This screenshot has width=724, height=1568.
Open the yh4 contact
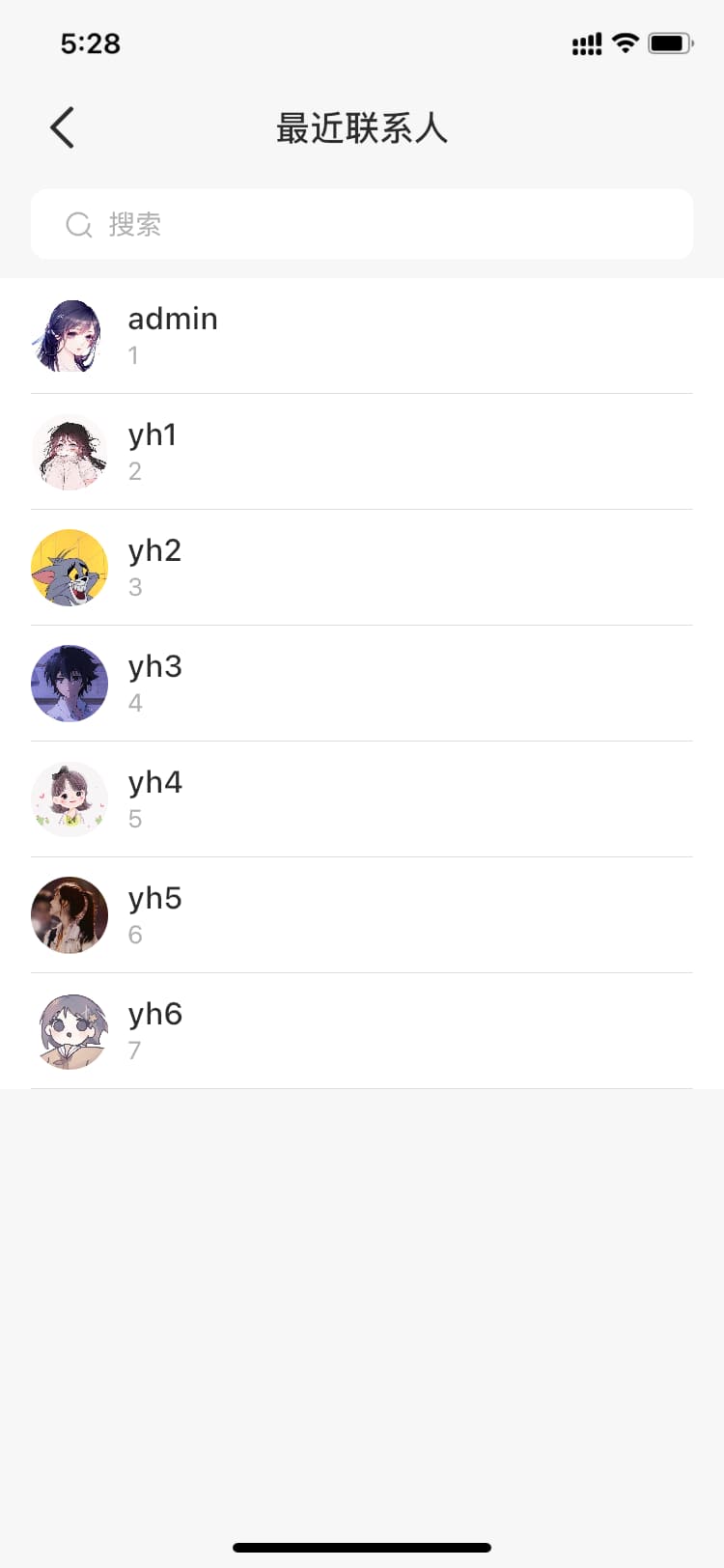pos(362,799)
